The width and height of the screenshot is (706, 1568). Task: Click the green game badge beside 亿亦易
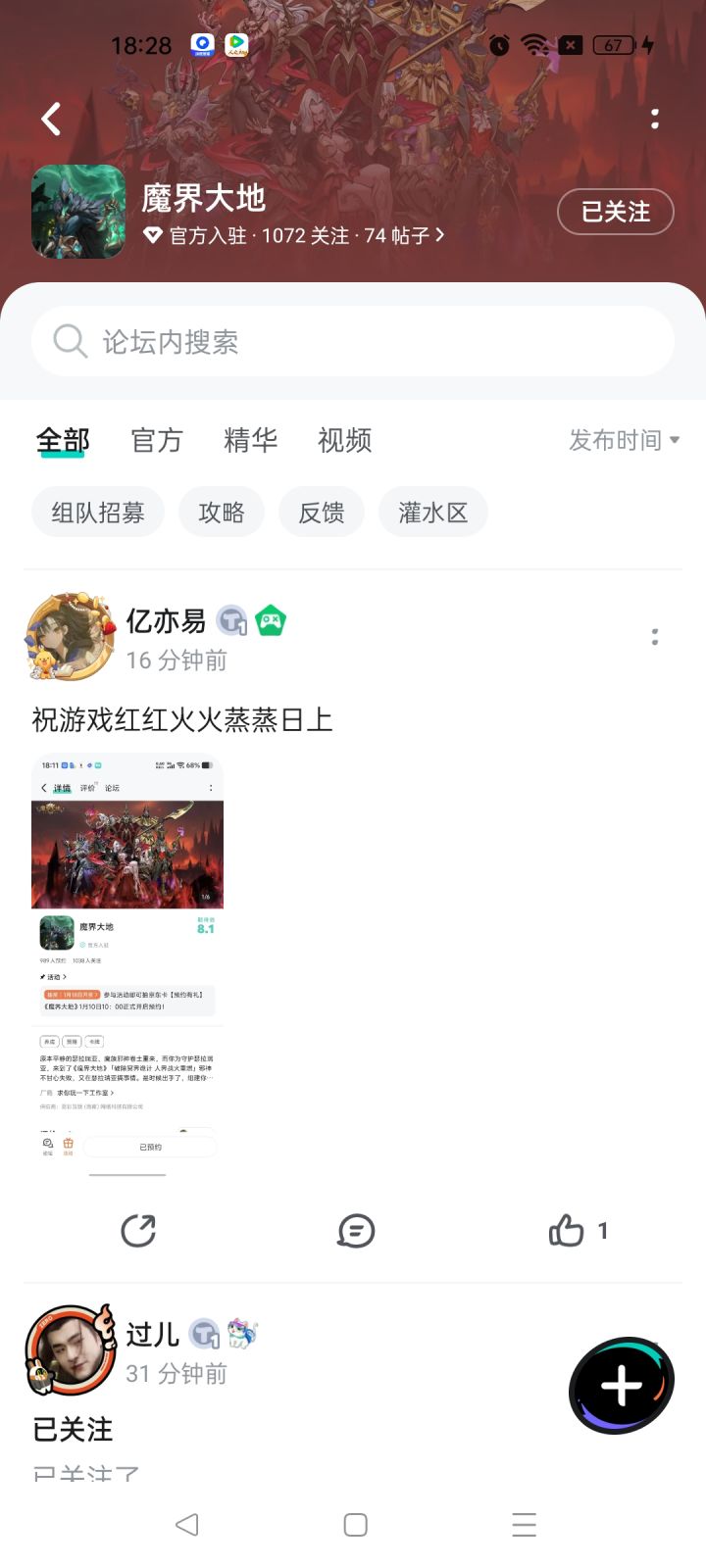tap(270, 619)
